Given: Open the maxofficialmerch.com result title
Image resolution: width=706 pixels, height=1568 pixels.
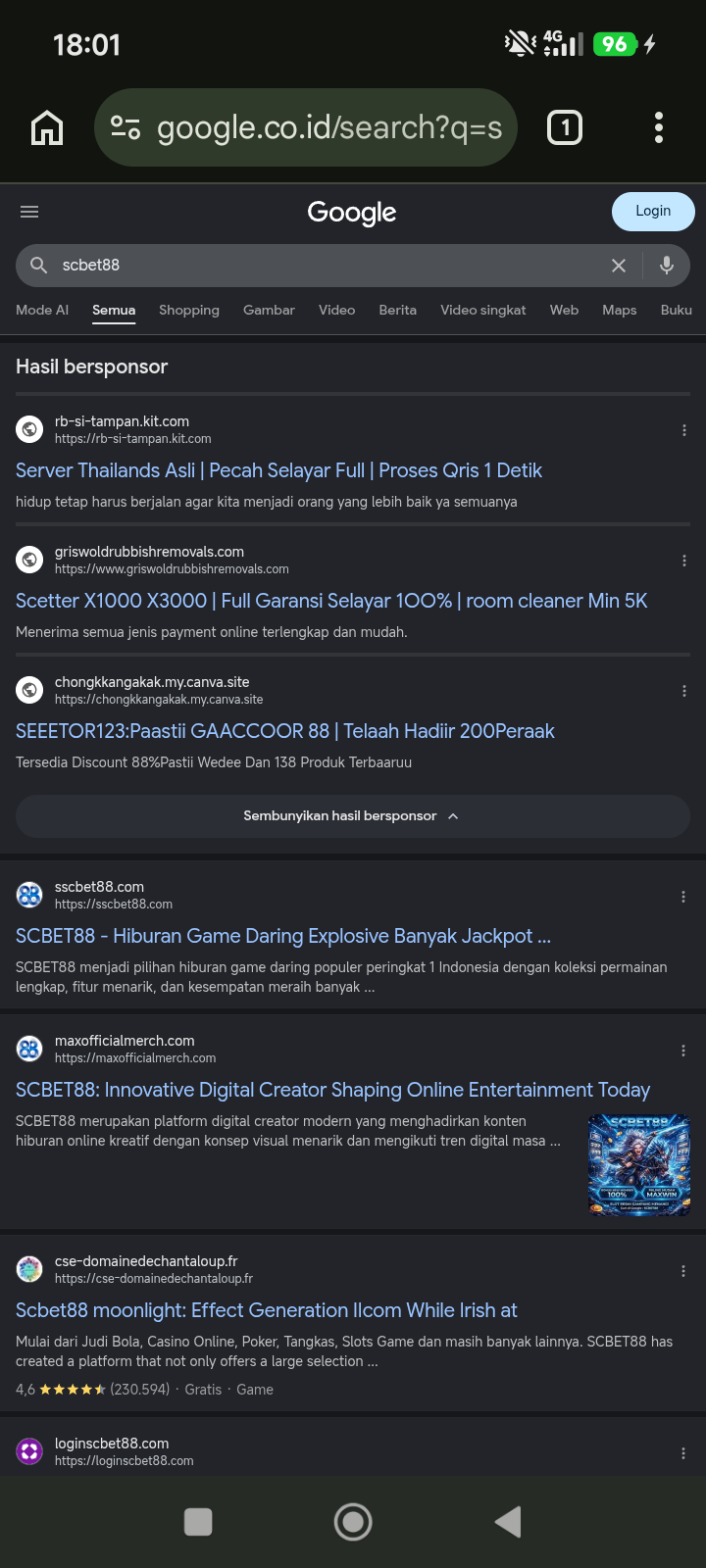Looking at the screenshot, I should (333, 1090).
